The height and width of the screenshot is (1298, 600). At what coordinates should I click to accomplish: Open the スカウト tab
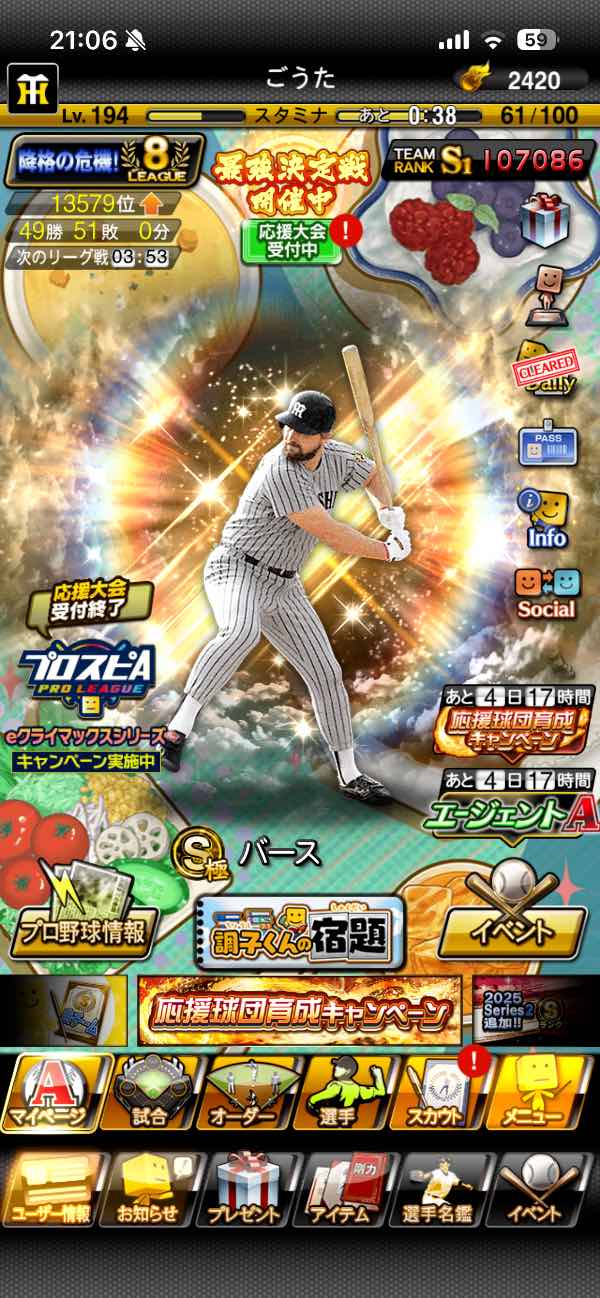444,1093
